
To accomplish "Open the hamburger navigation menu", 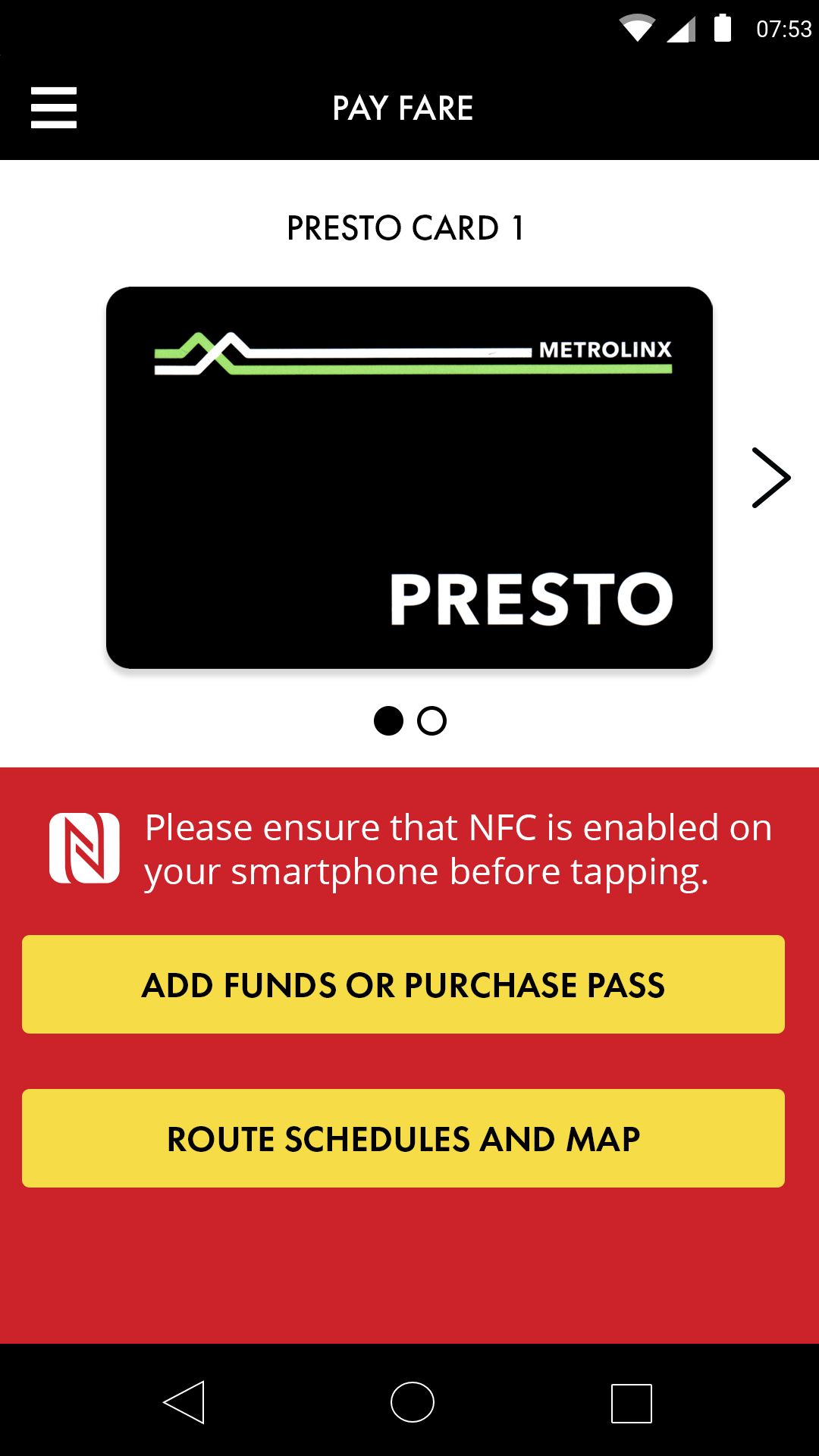I will (53, 108).
